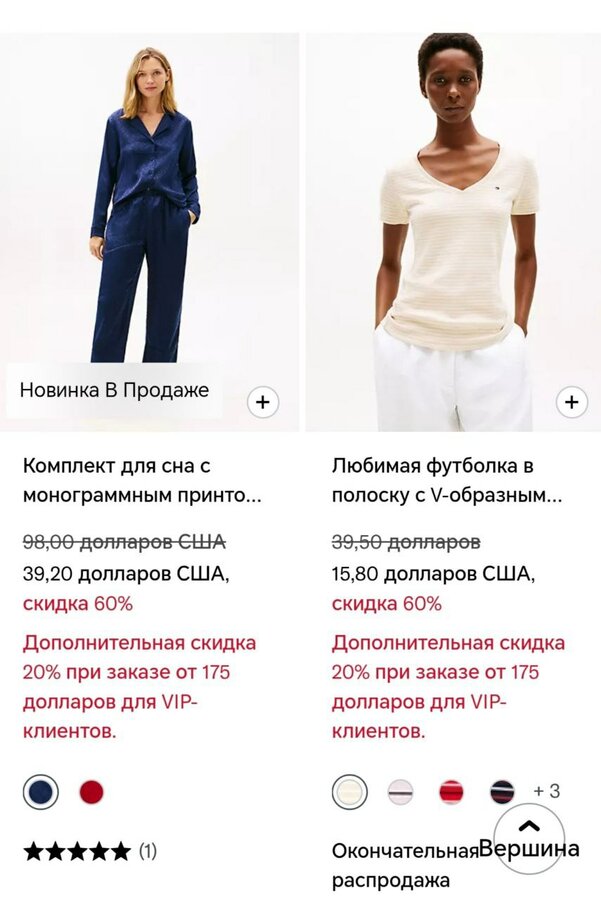The height and width of the screenshot is (900, 601).
Task: Pick the dark navy striped t-shirt swatch
Action: tap(502, 792)
